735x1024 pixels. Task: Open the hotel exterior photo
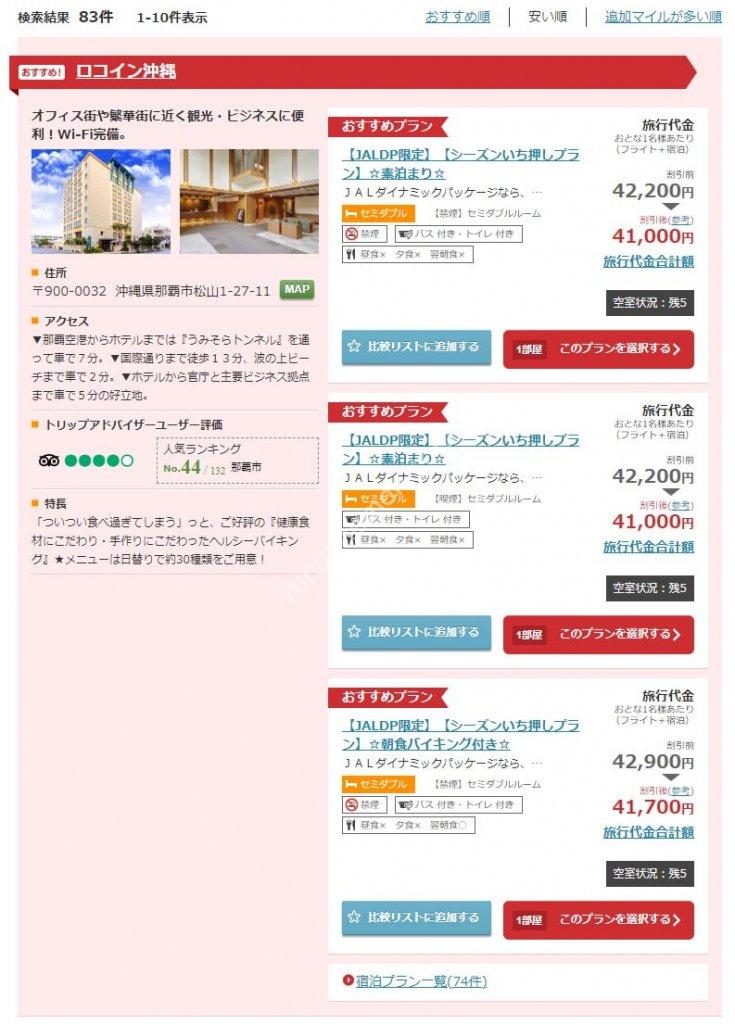(101, 201)
